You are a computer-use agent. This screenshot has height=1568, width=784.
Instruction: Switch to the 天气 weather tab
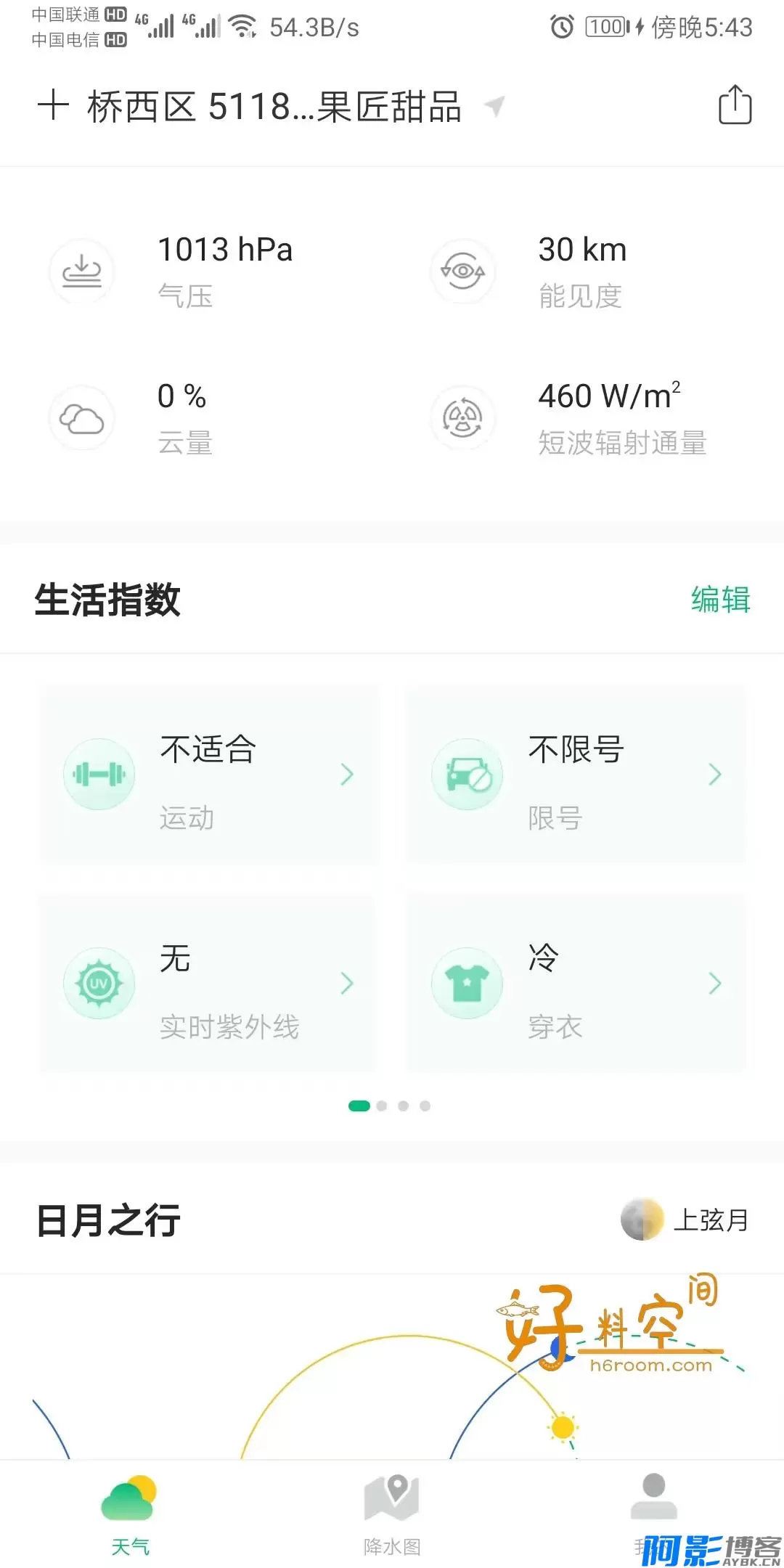(x=130, y=1513)
